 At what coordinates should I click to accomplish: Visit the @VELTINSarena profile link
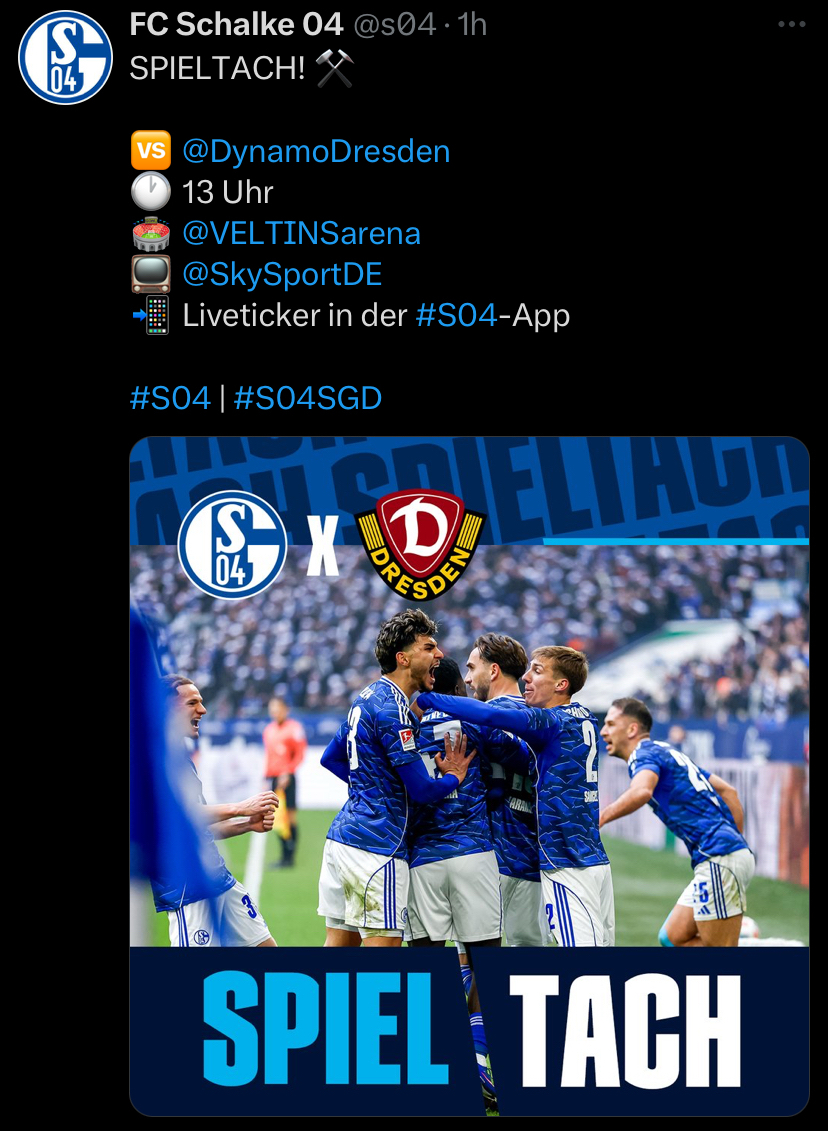[x=301, y=233]
